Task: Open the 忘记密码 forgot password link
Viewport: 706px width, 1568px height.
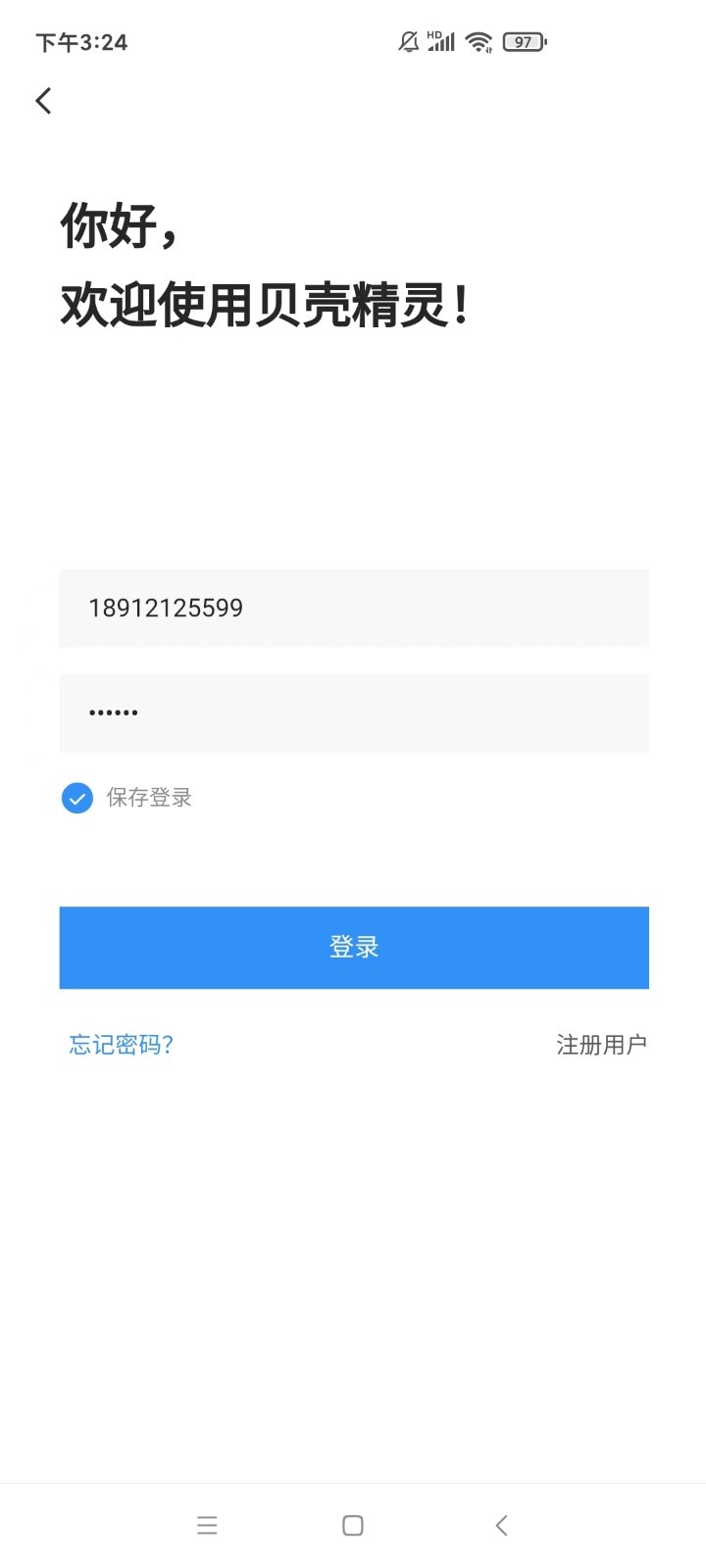Action: (x=120, y=1045)
